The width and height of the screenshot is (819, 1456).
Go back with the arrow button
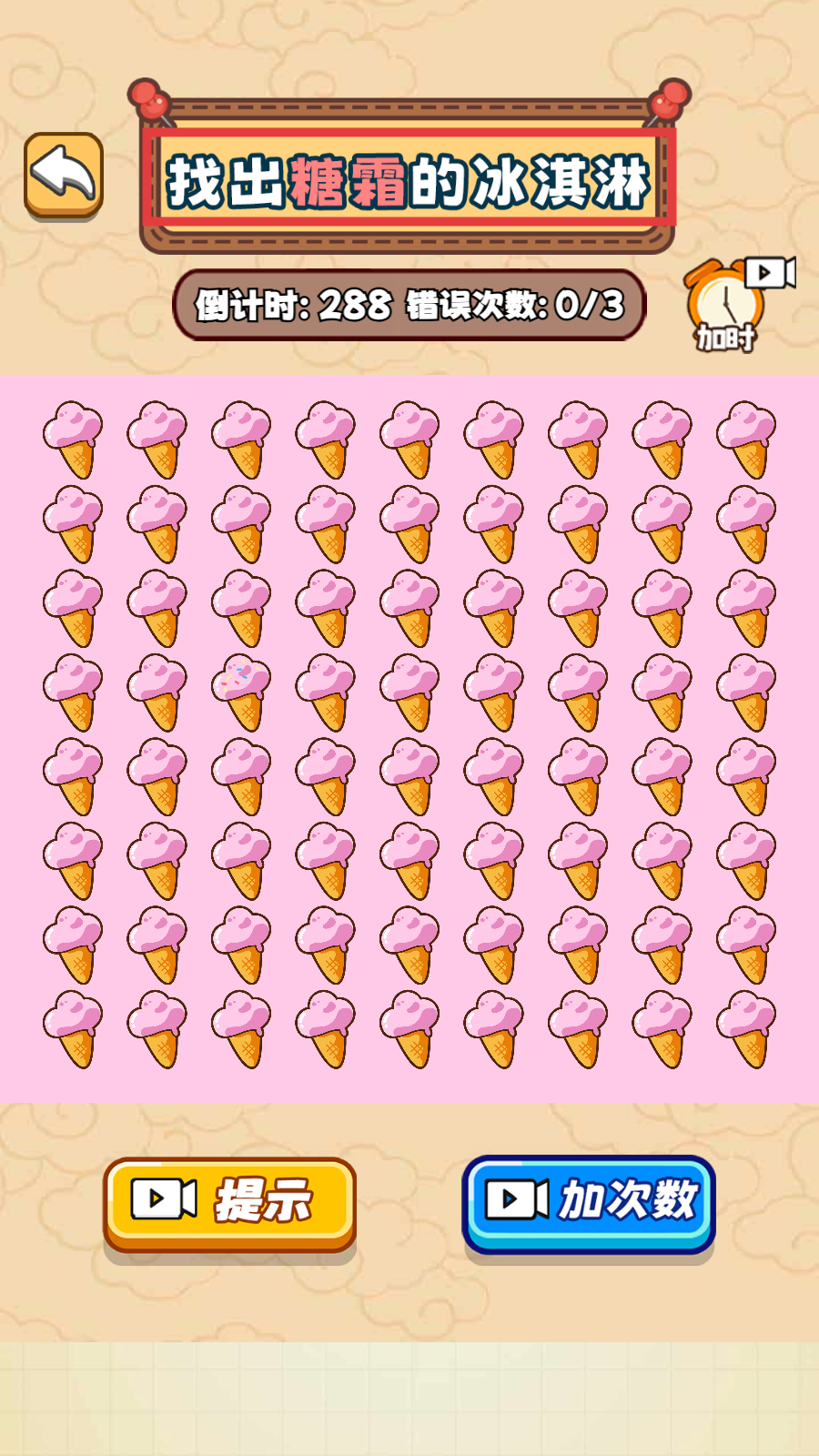tap(63, 175)
